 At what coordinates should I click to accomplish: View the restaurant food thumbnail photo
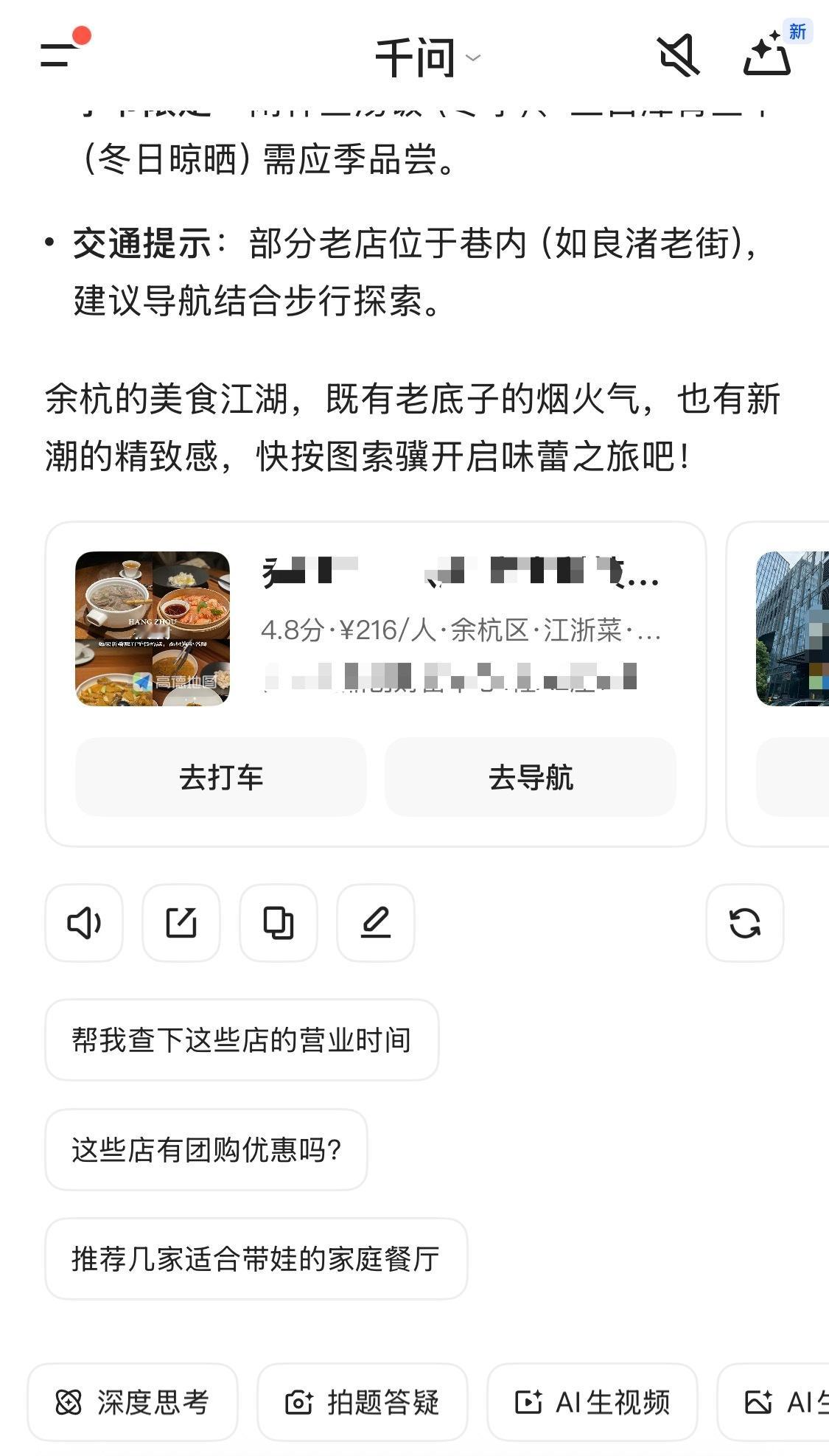click(153, 630)
